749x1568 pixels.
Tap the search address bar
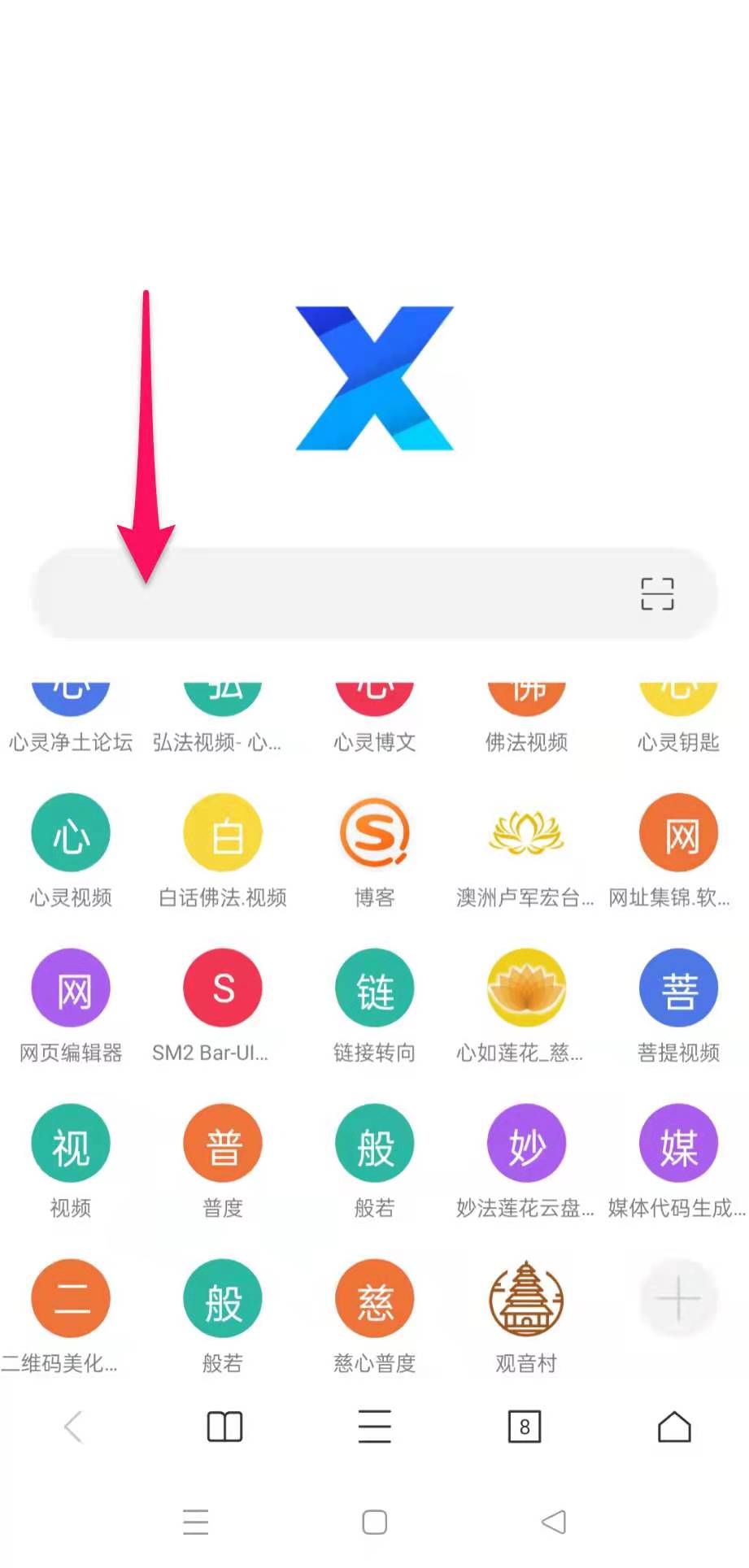pyautogui.click(x=325, y=593)
